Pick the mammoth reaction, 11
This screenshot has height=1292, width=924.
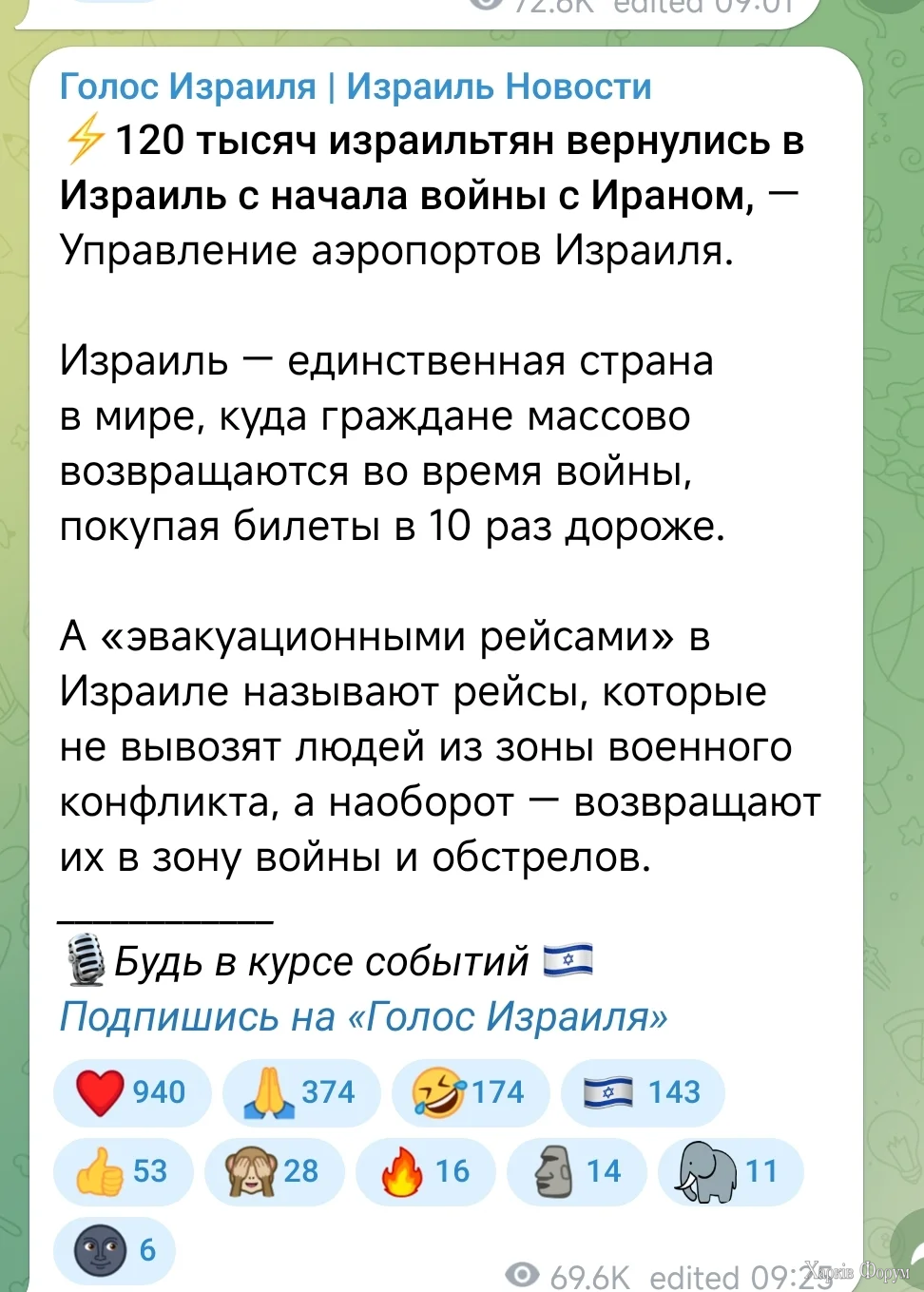tap(729, 1171)
